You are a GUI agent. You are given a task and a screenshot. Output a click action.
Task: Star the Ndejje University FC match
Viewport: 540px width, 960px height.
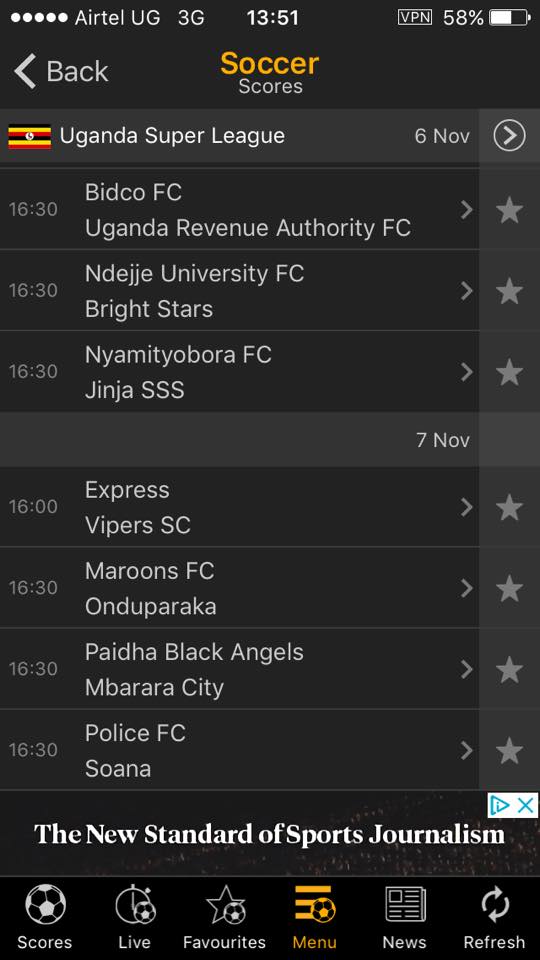click(509, 291)
